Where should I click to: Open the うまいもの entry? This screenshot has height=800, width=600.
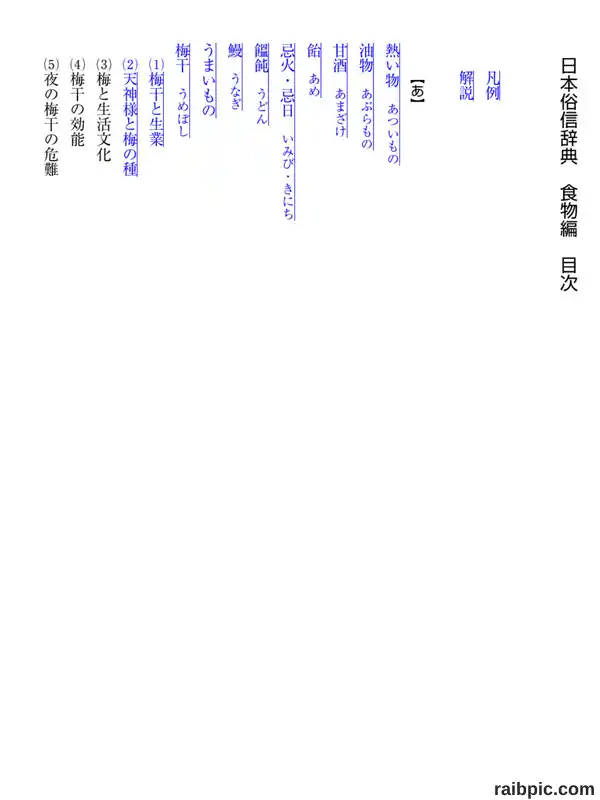tap(210, 81)
